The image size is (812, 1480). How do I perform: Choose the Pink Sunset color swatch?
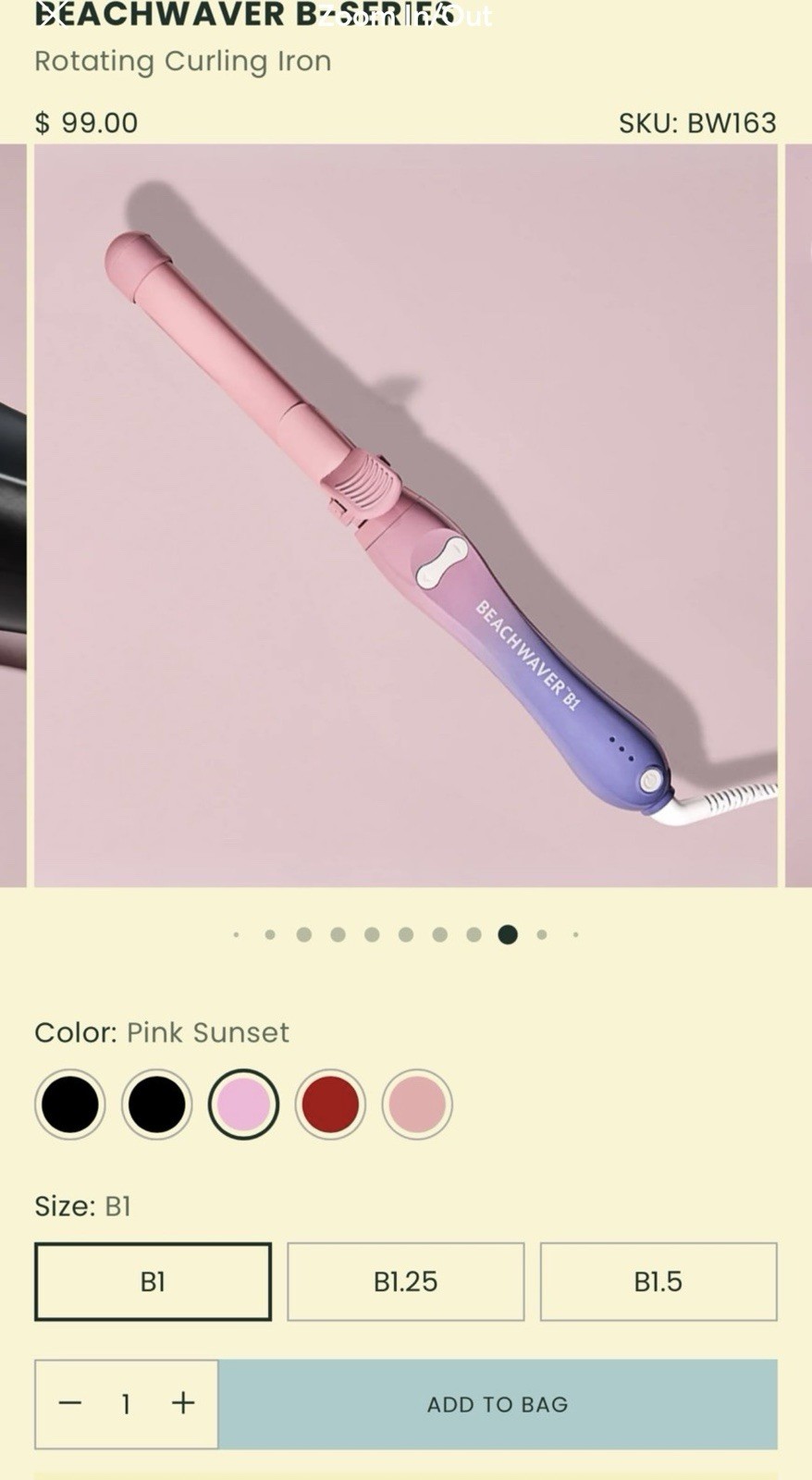pyautogui.click(x=243, y=1104)
